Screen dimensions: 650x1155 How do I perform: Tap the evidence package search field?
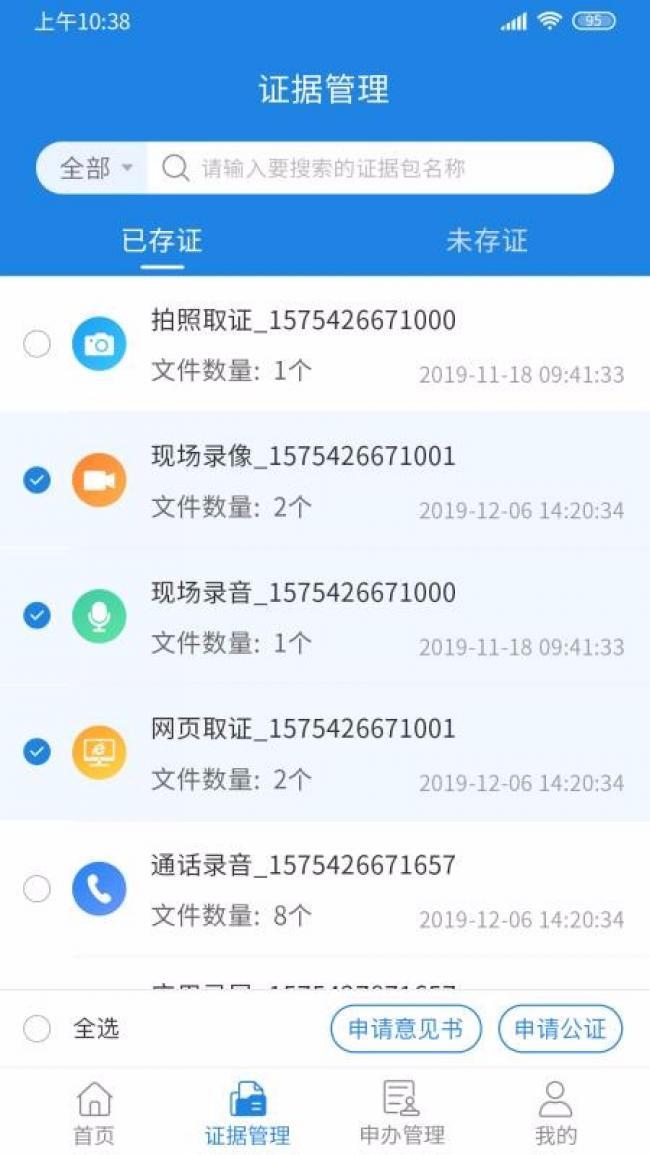(x=380, y=168)
